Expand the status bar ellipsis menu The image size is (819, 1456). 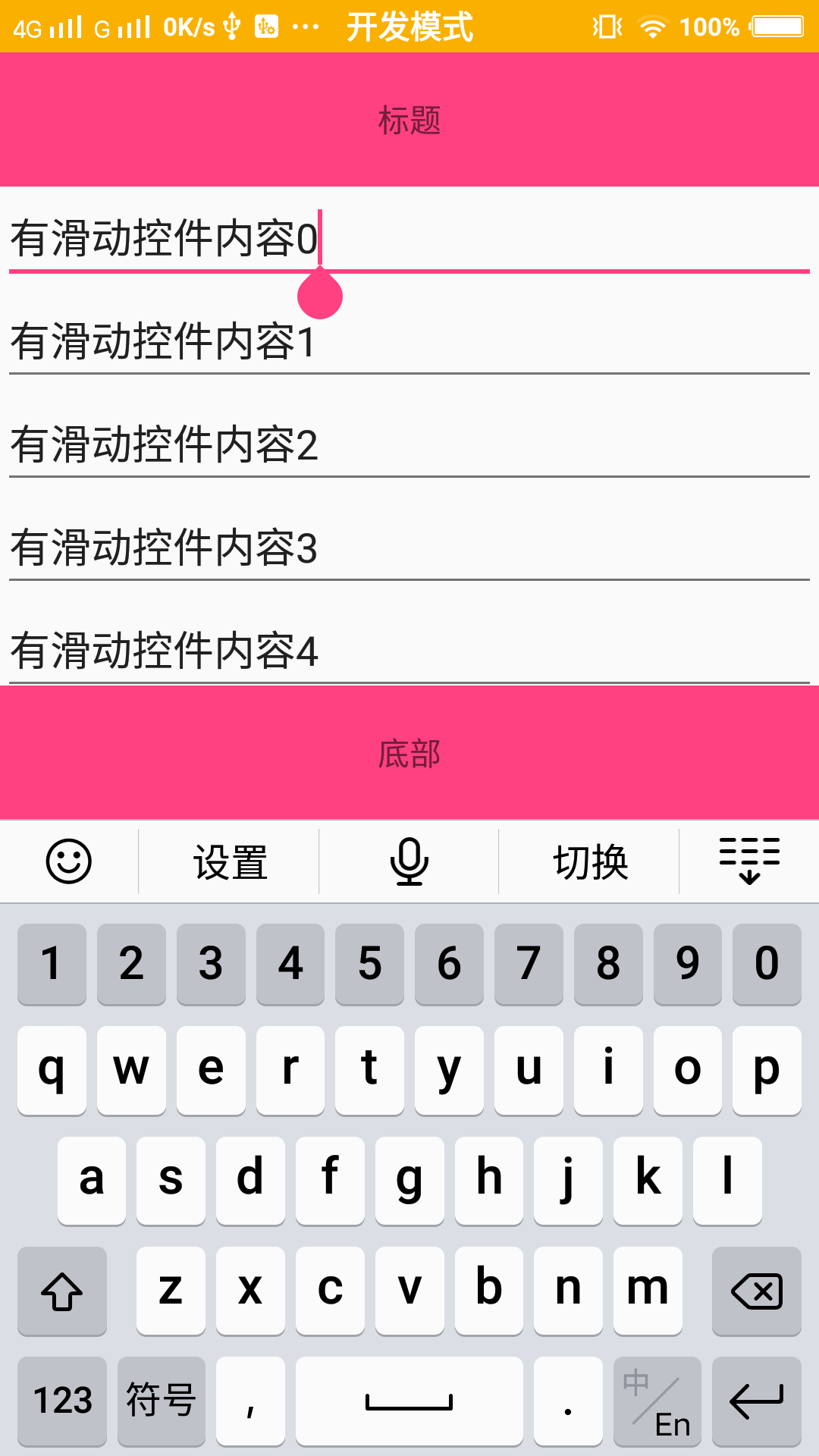303,25
